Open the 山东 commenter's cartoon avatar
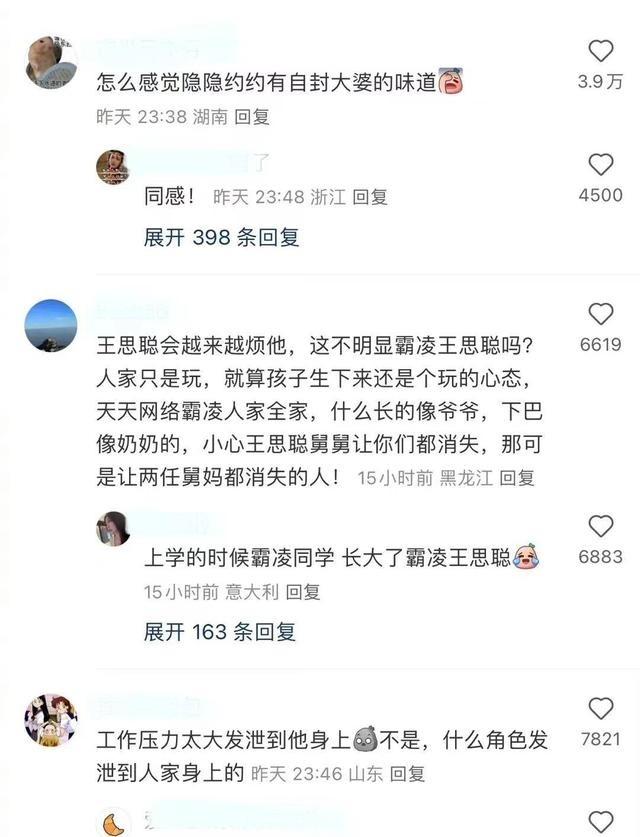The width and height of the screenshot is (640, 837). tap(50, 718)
